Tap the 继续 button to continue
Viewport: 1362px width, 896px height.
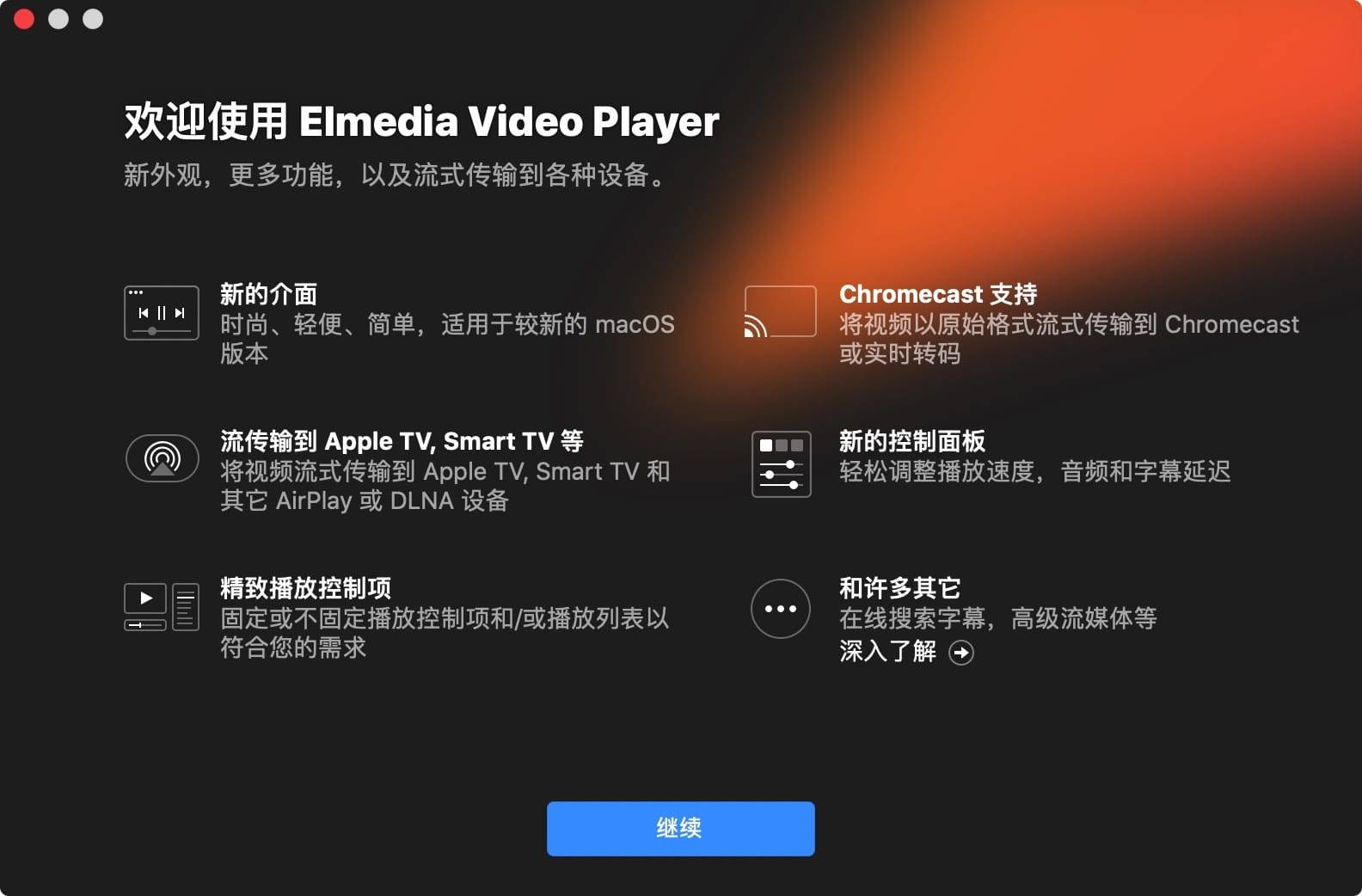tap(680, 828)
